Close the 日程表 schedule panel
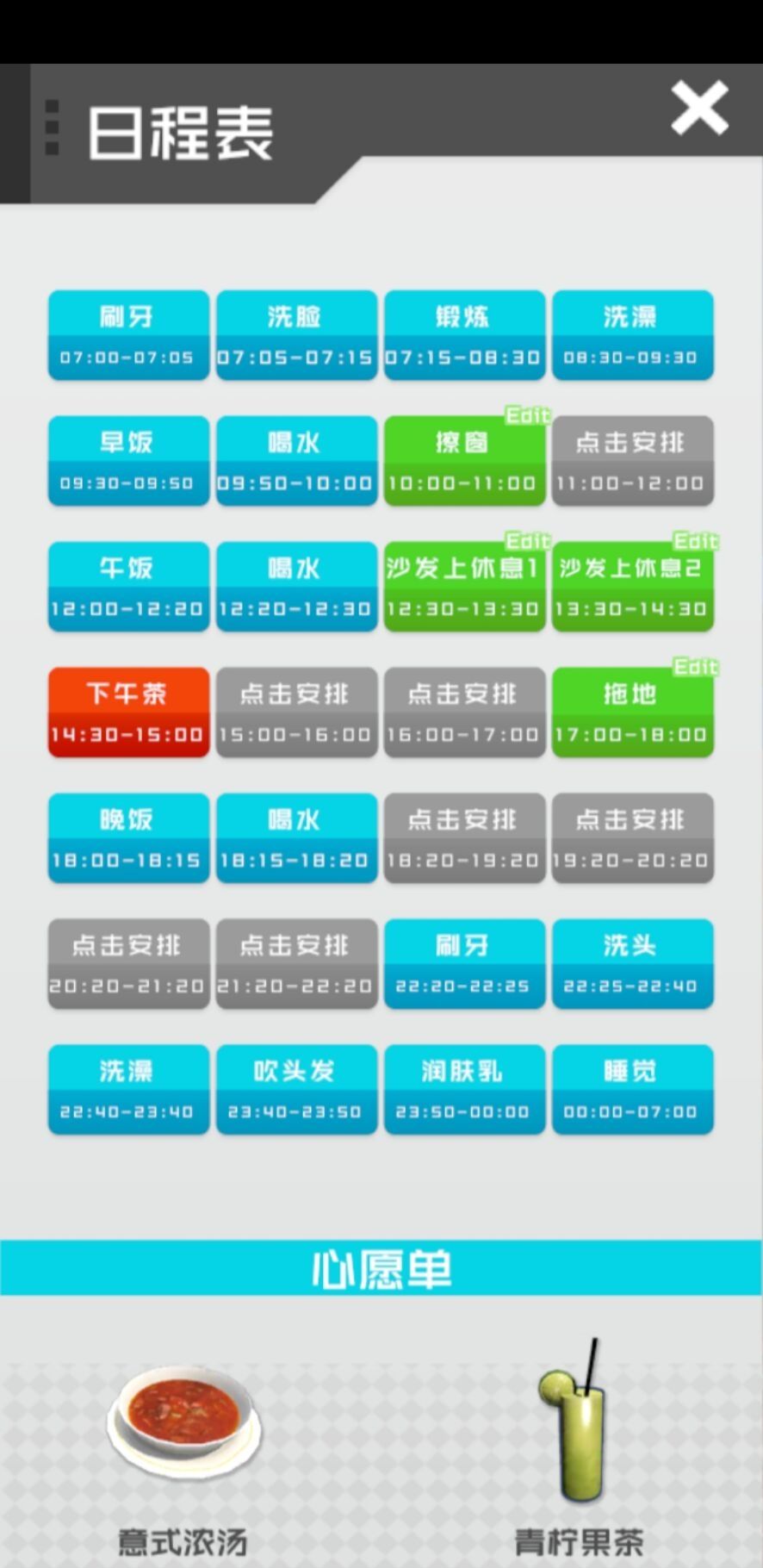The image size is (763, 1568). click(699, 109)
